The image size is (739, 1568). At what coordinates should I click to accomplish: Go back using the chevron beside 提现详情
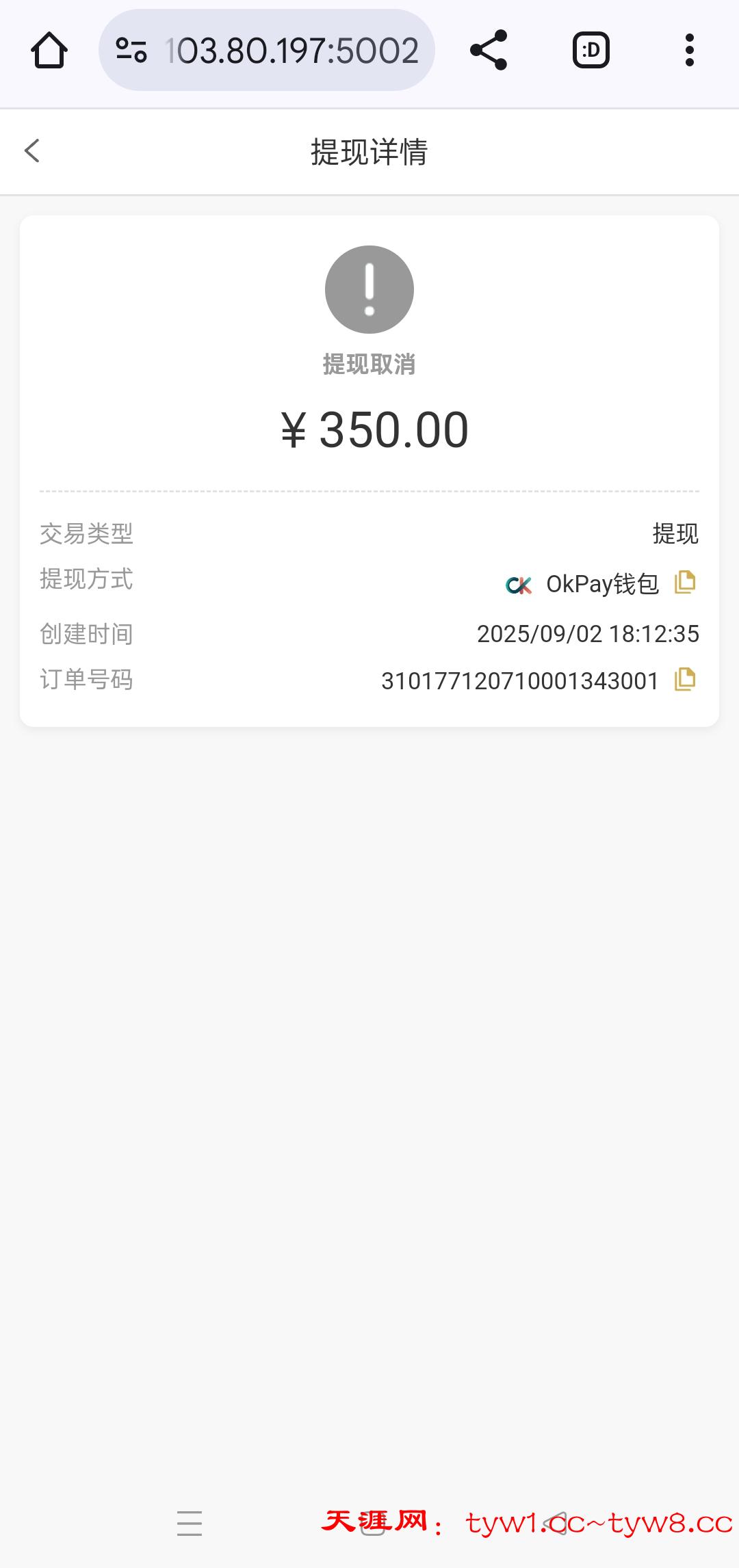pos(32,151)
